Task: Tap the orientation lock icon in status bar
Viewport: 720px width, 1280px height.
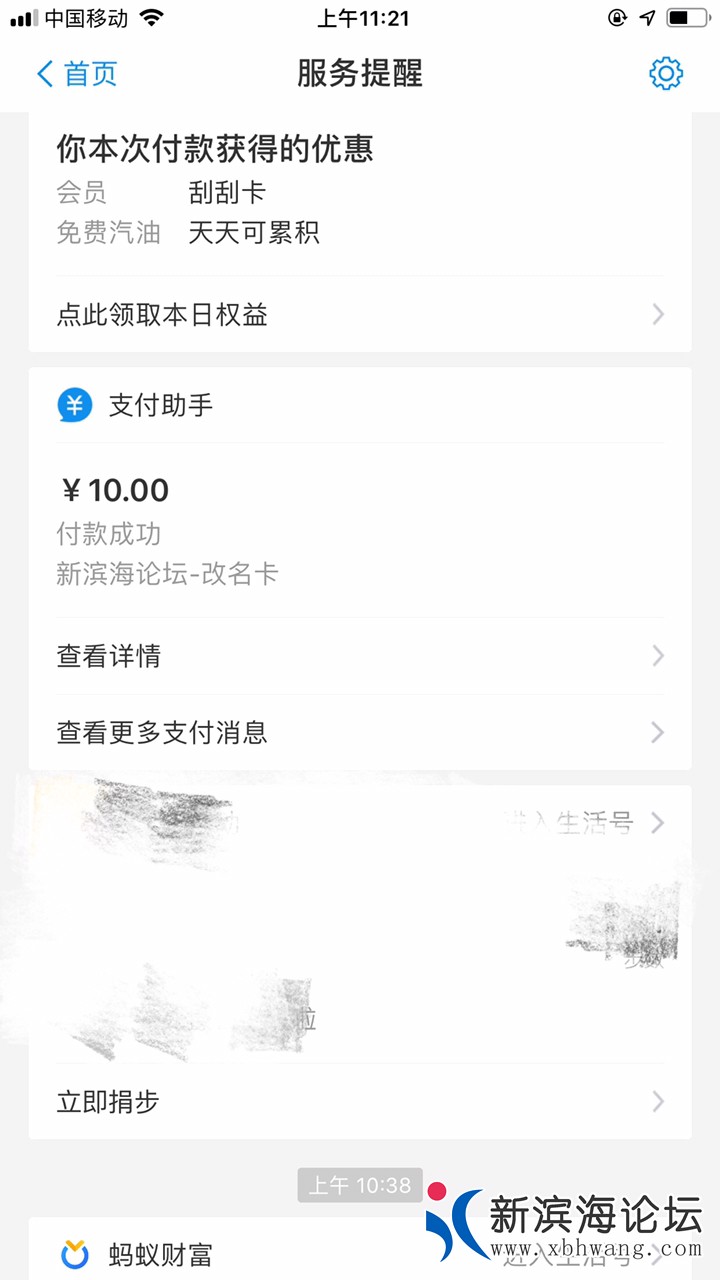Action: pos(618,17)
